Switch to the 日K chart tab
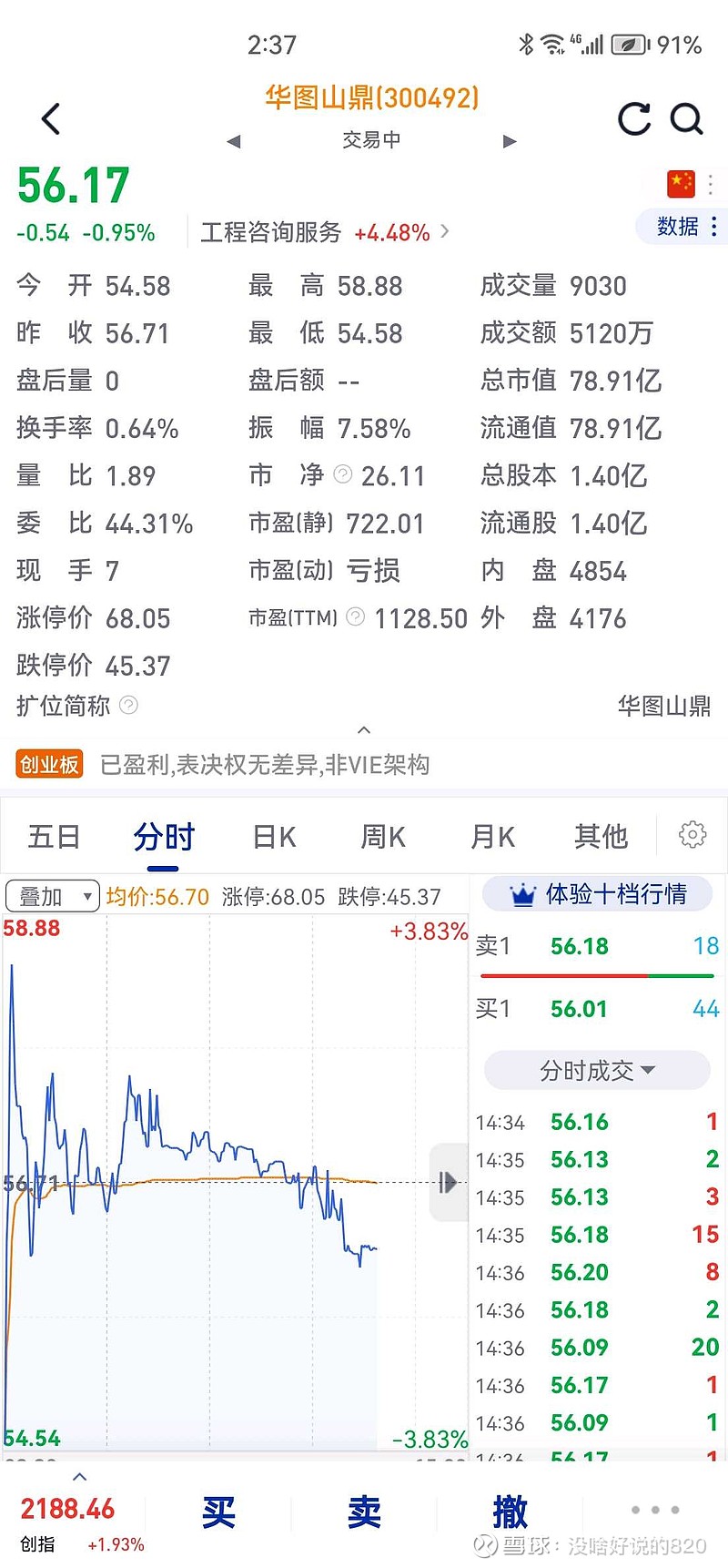This screenshot has height=1568, width=728. (274, 836)
